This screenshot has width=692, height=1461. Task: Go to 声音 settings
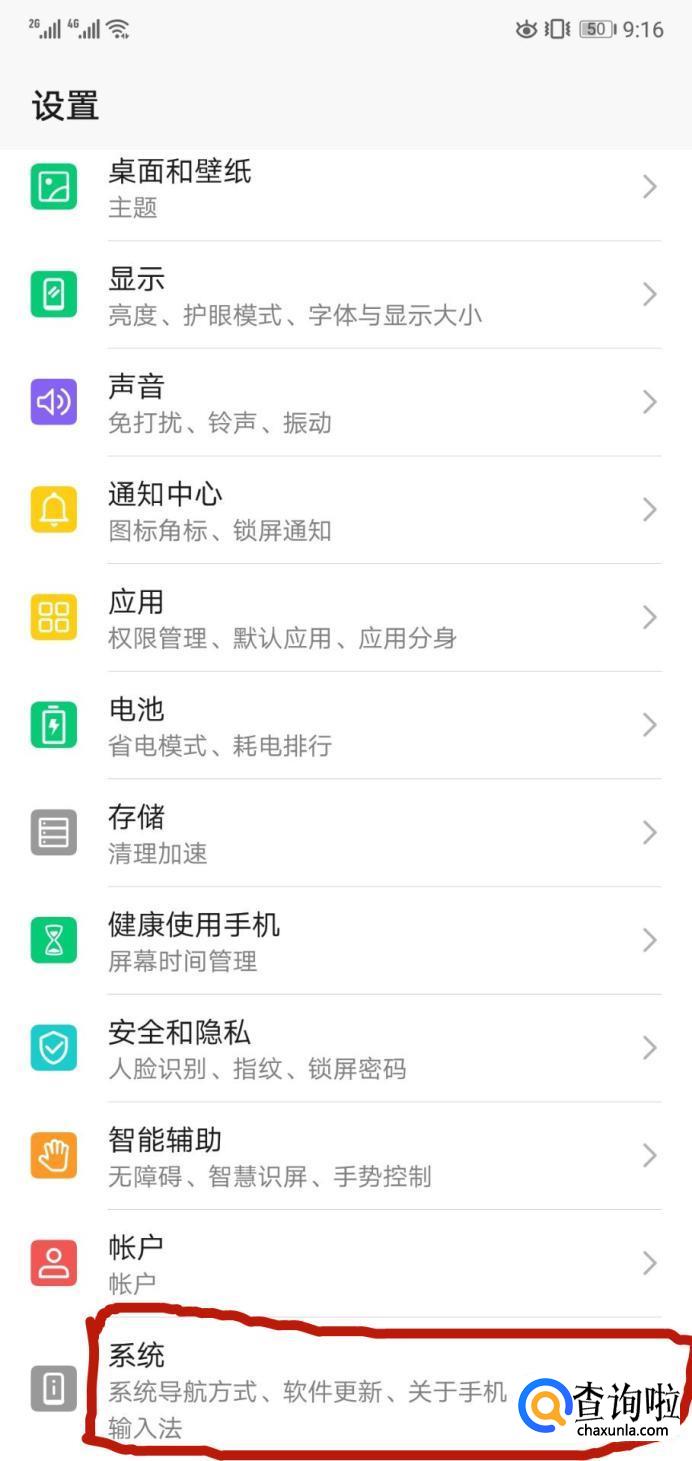click(x=345, y=403)
